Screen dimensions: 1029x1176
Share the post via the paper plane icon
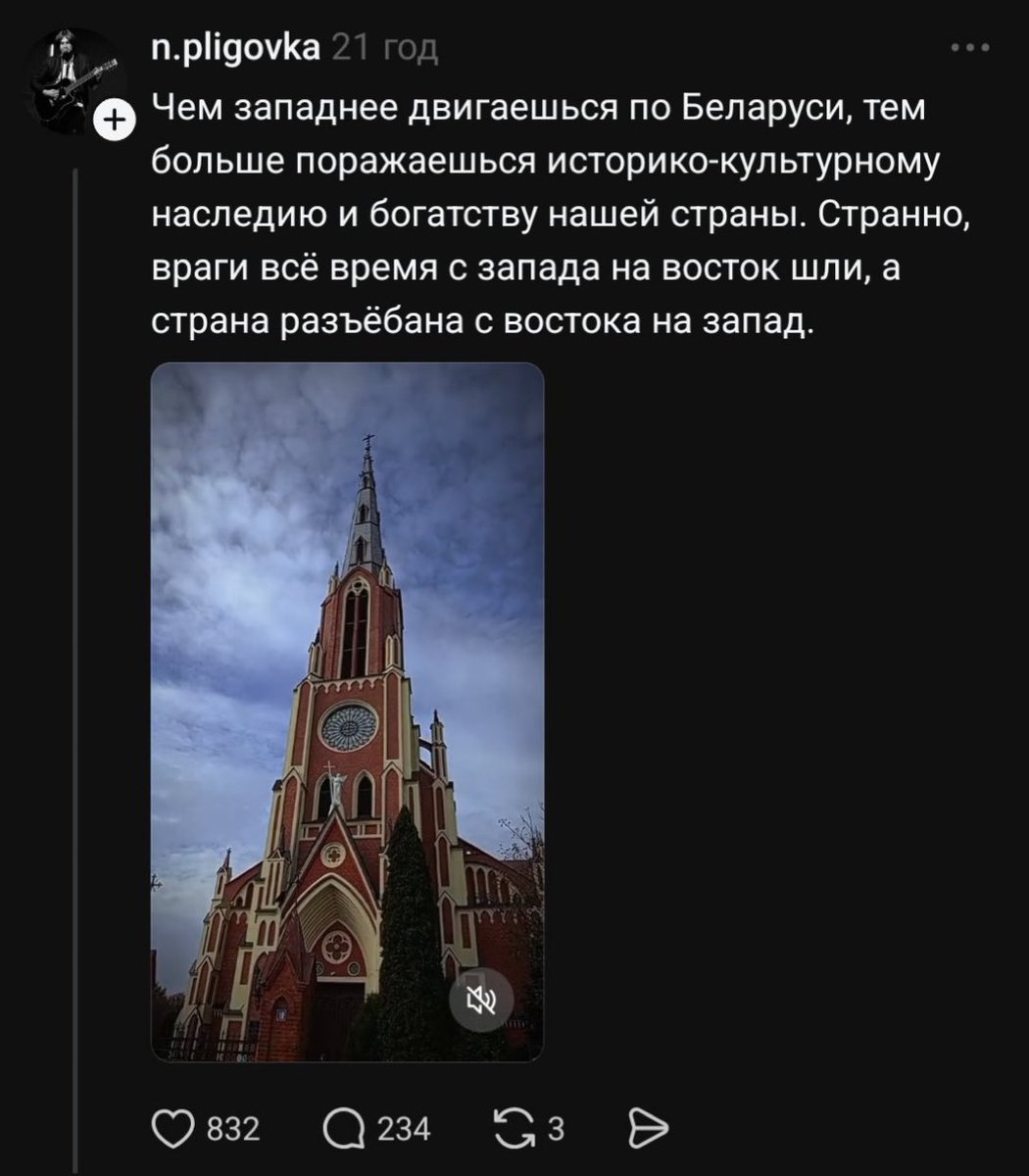click(x=647, y=1128)
